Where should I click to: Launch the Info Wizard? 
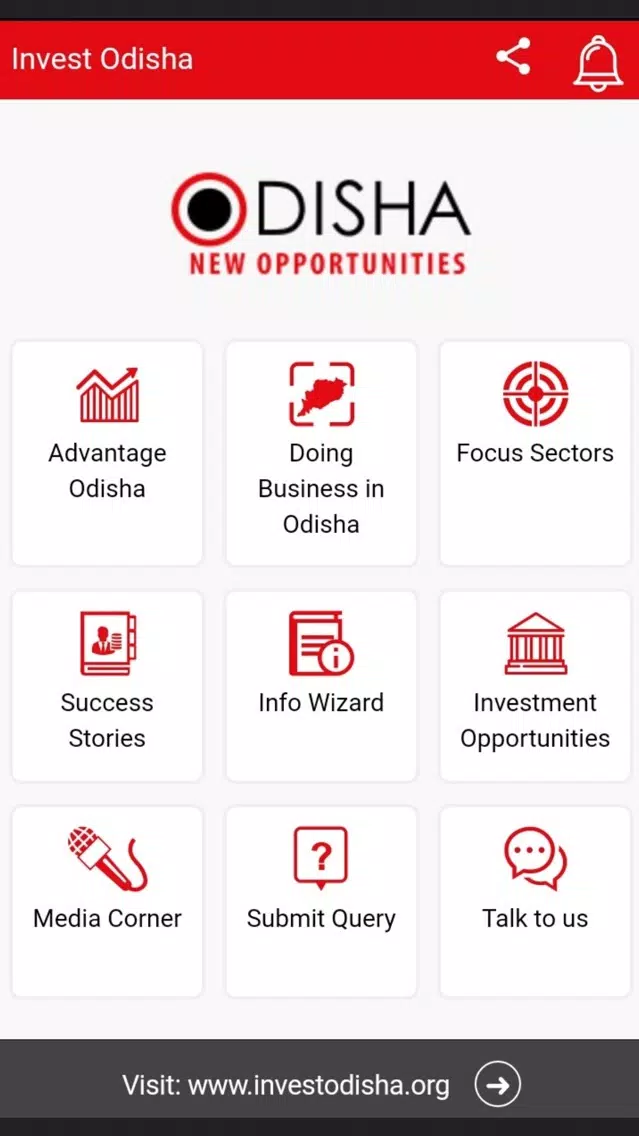tap(321, 686)
